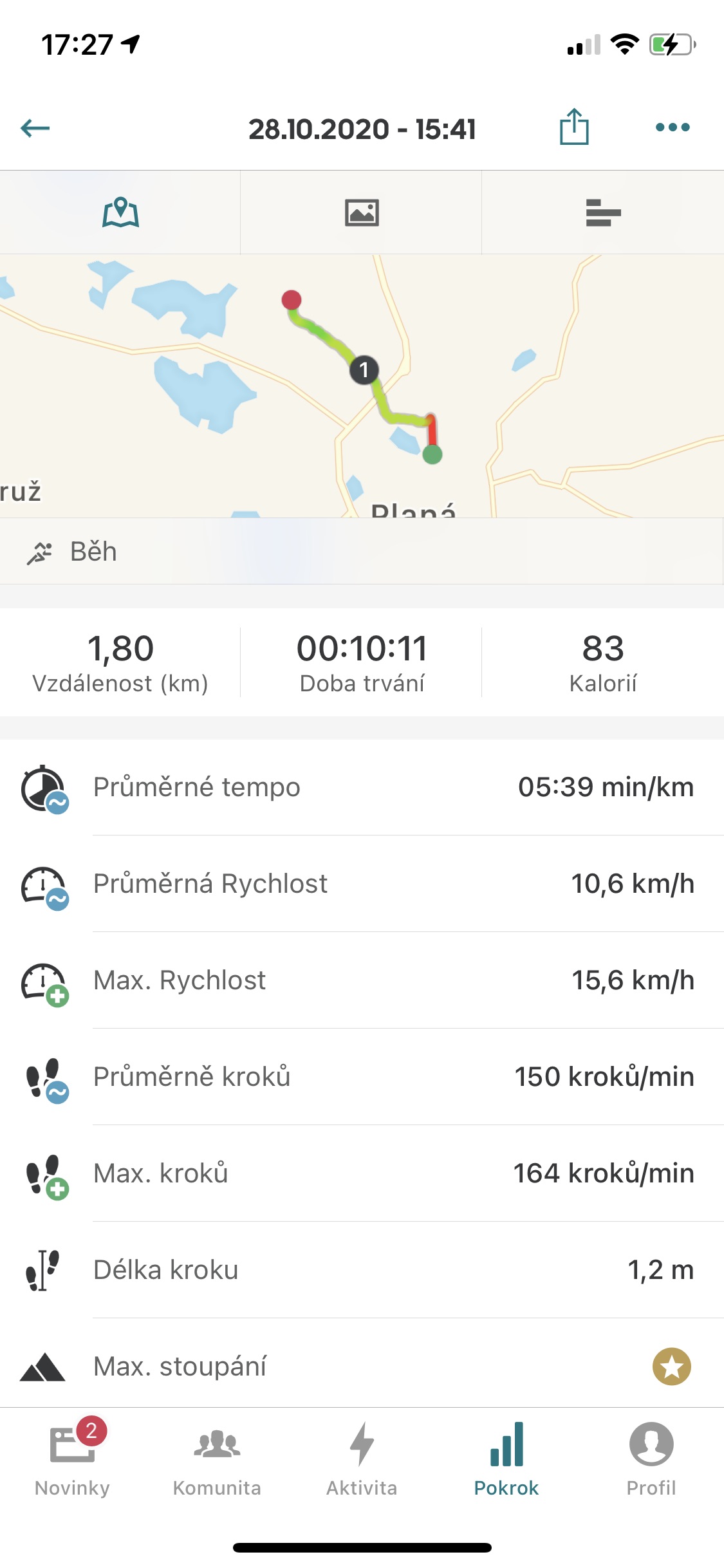Switch to the charts tab
Screen dimensions: 724x1568
coord(603,212)
